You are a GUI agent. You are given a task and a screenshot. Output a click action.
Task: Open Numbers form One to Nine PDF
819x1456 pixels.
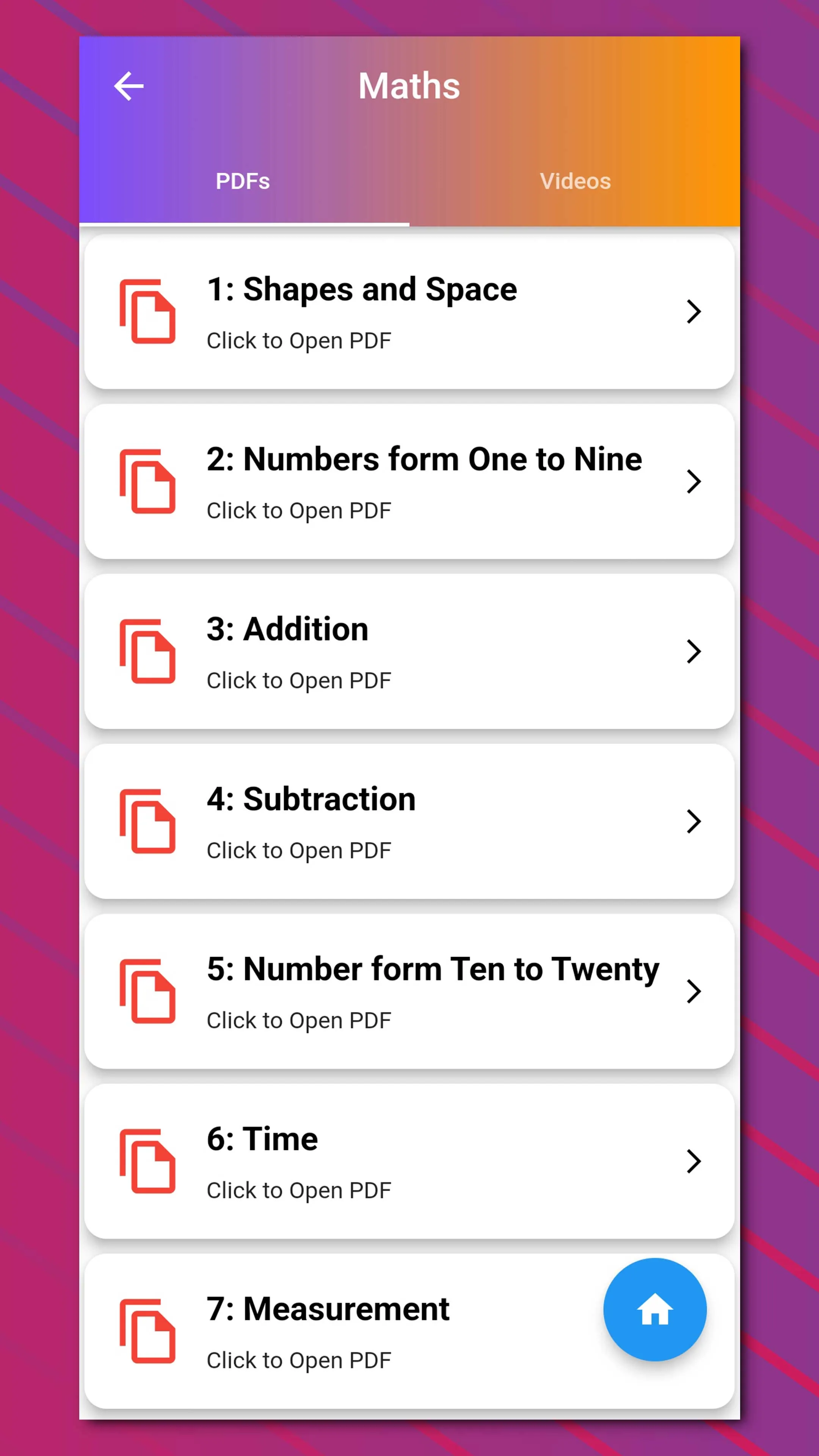409,482
